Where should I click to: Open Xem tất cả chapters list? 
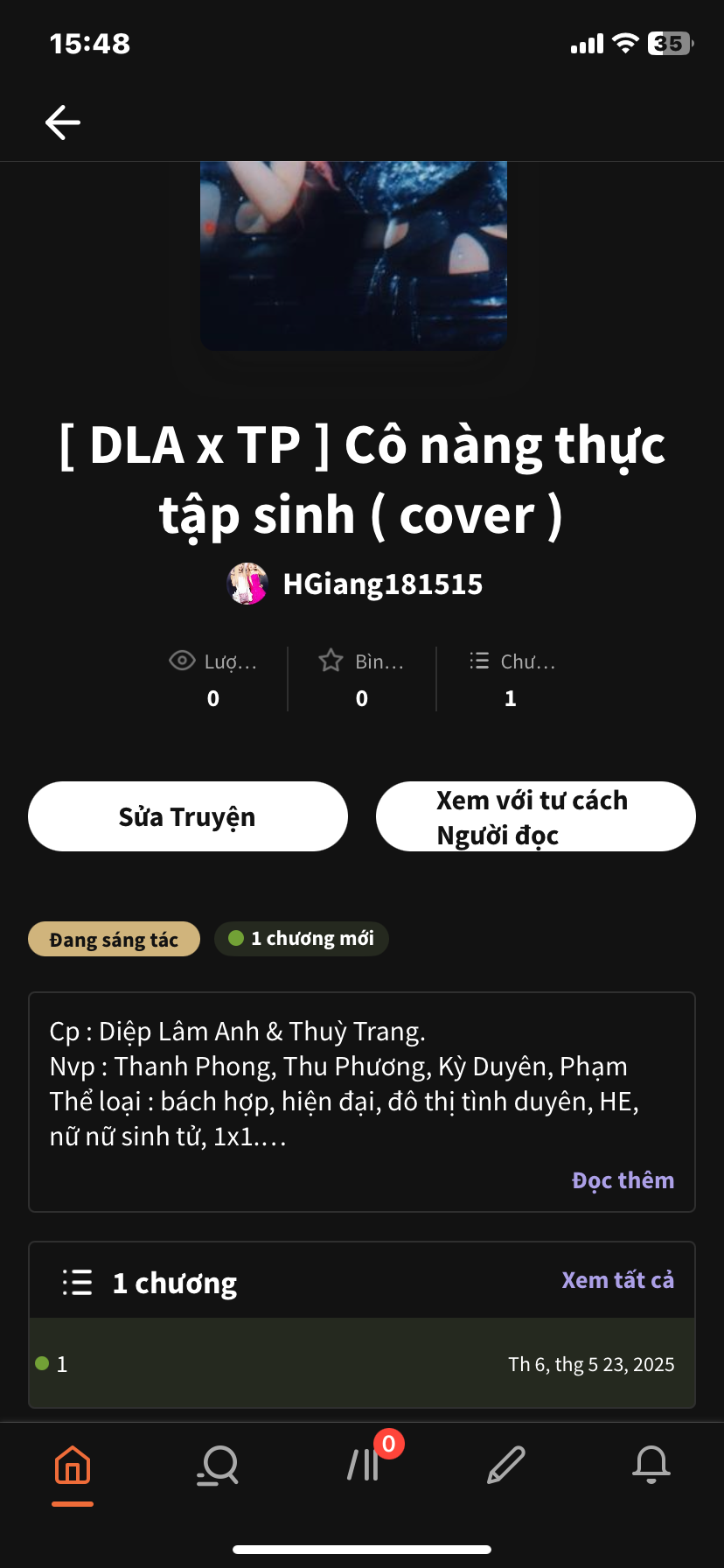(617, 1280)
